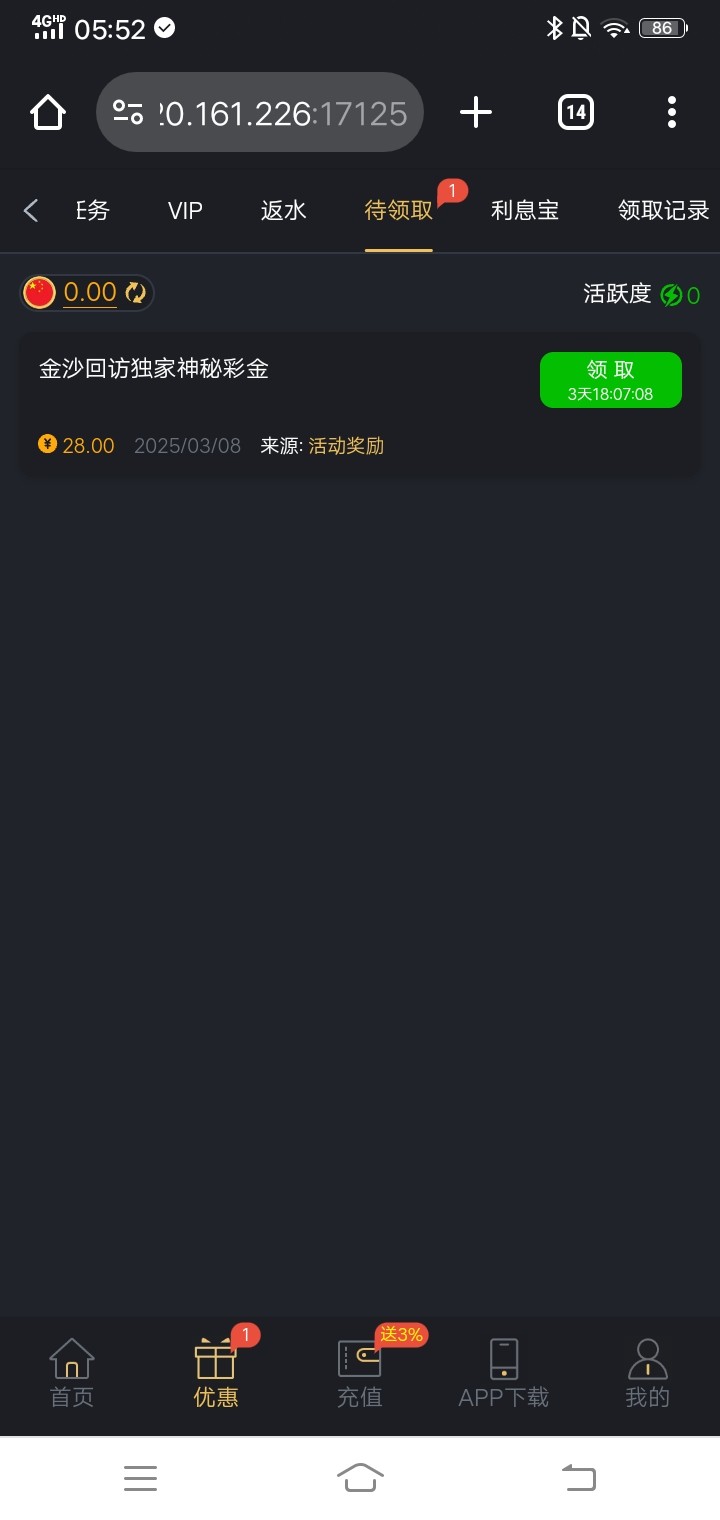Go to 首页 in the bottom navigation
The image size is (720, 1520).
click(72, 1374)
